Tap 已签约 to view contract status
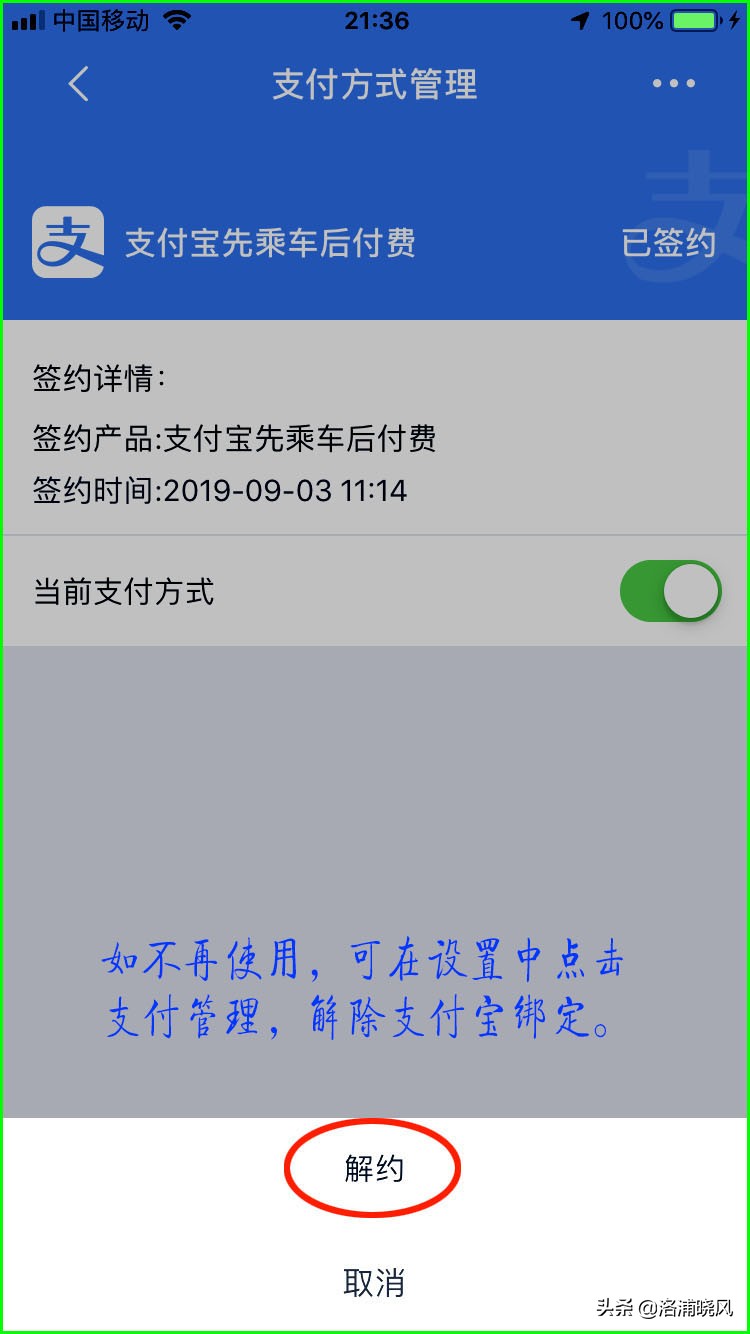 tap(666, 241)
